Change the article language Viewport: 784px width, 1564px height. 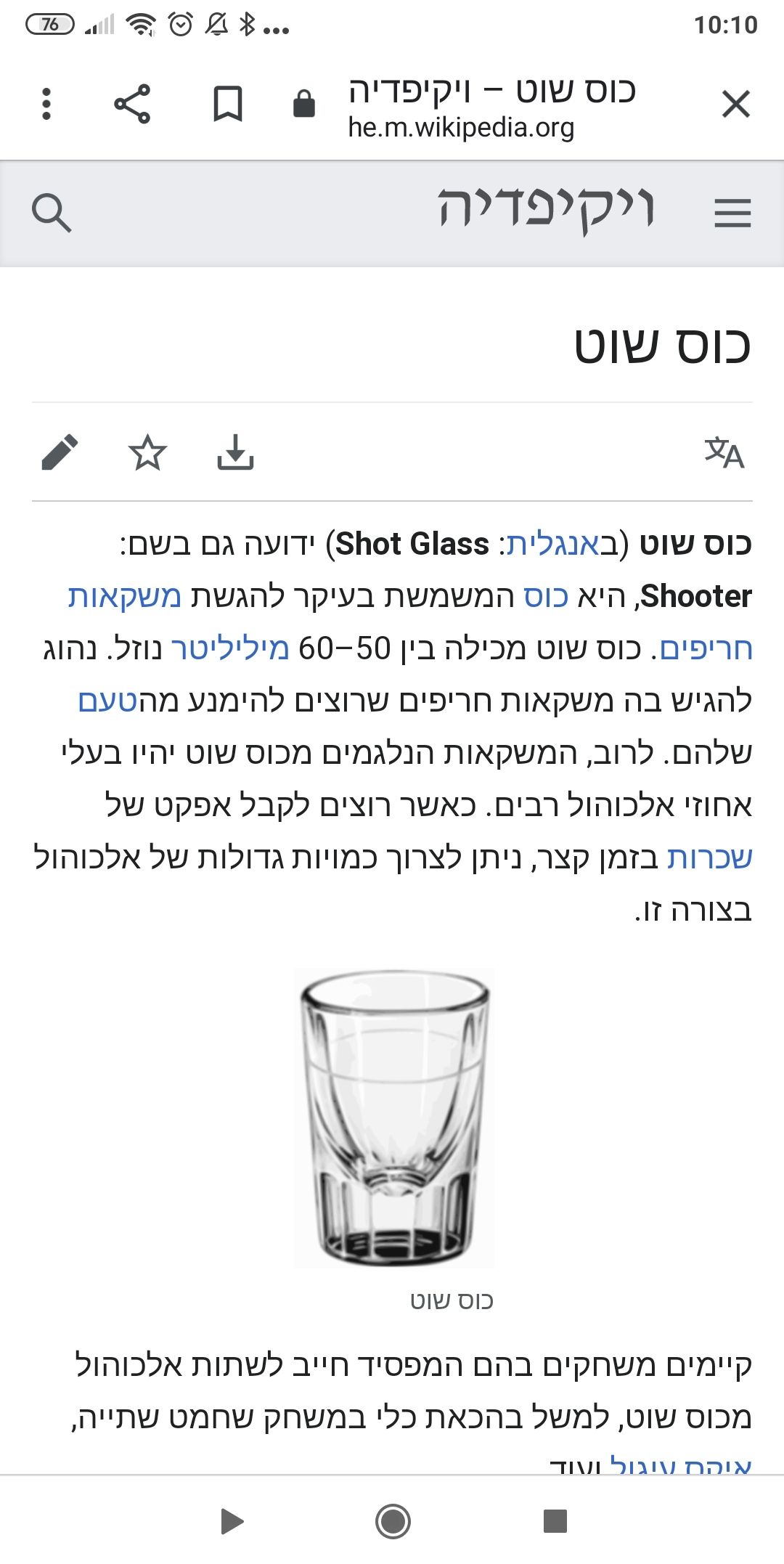tap(724, 452)
